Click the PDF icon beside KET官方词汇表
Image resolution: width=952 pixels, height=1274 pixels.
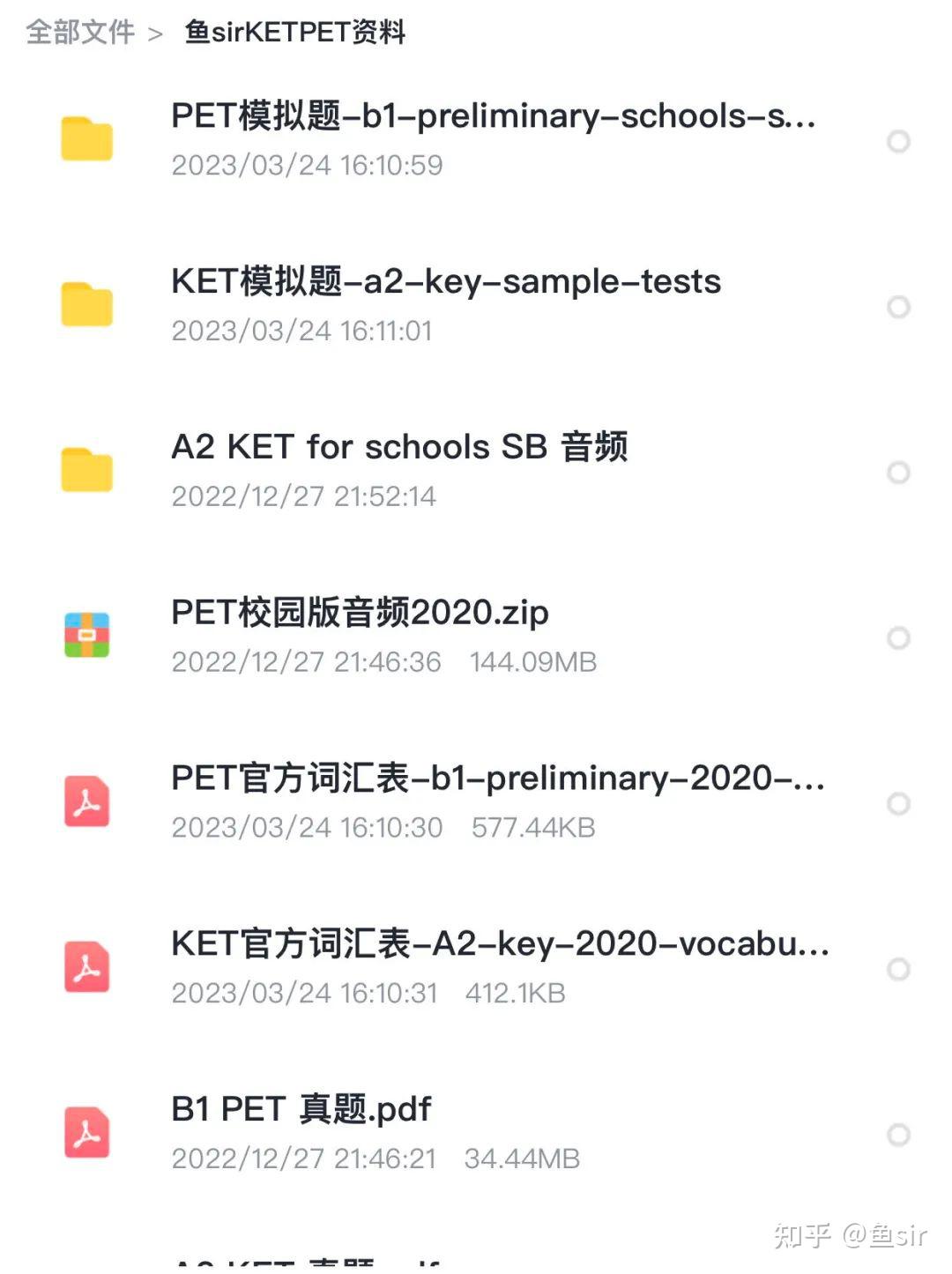(x=86, y=968)
